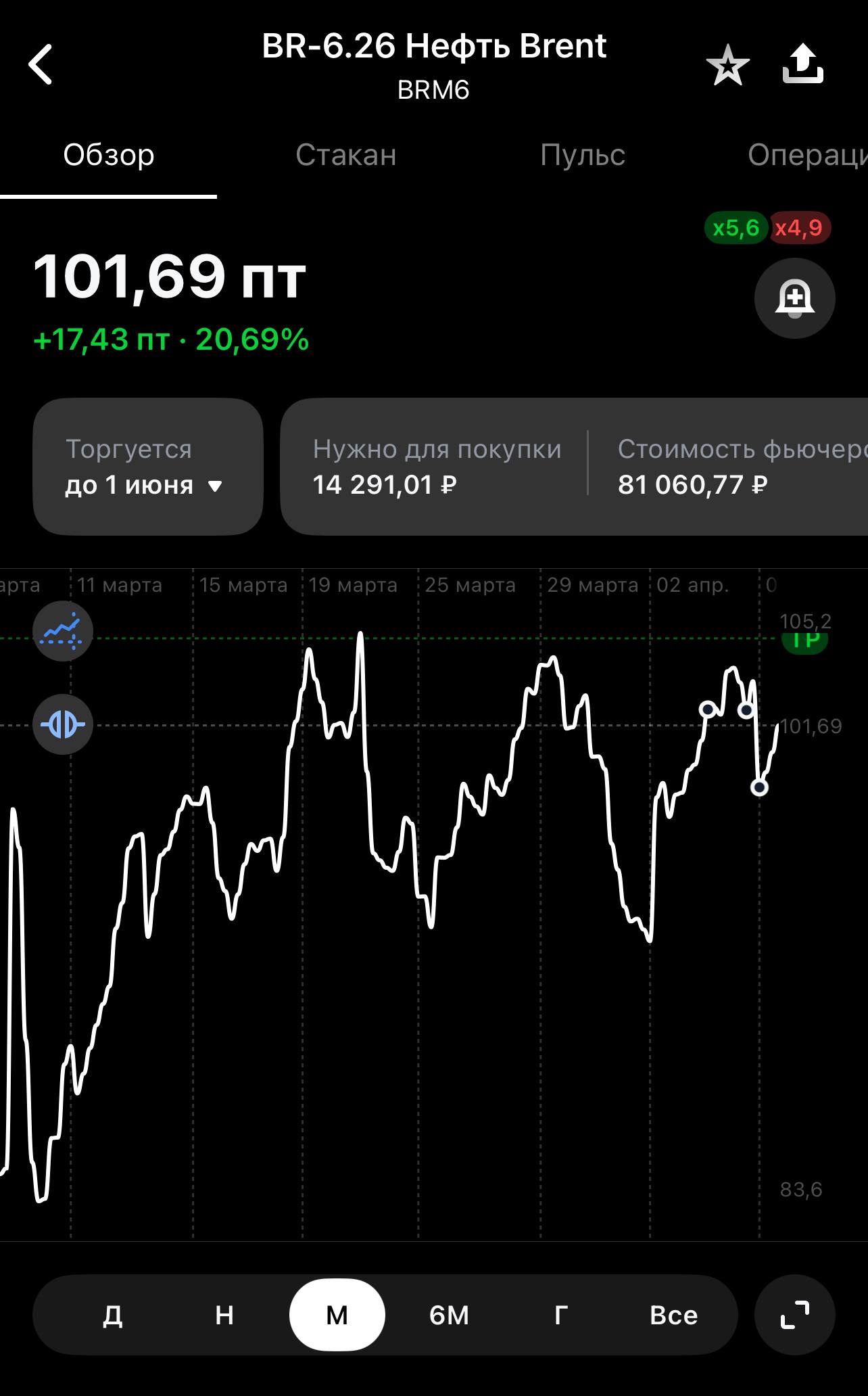This screenshot has width=868, height=1396.
Task: Switch to the Операции tab
Action: coord(807,156)
